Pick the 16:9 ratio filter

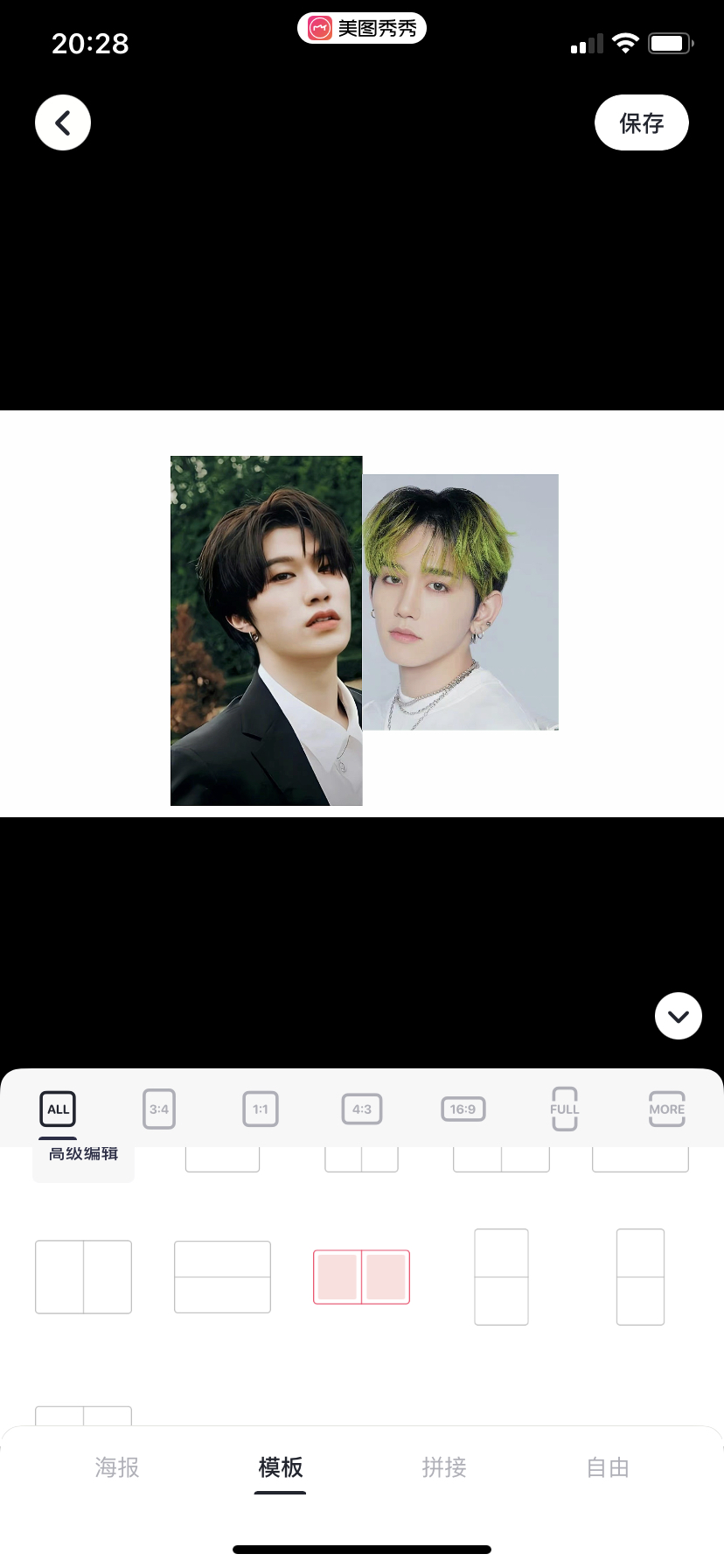pyautogui.click(x=463, y=1109)
